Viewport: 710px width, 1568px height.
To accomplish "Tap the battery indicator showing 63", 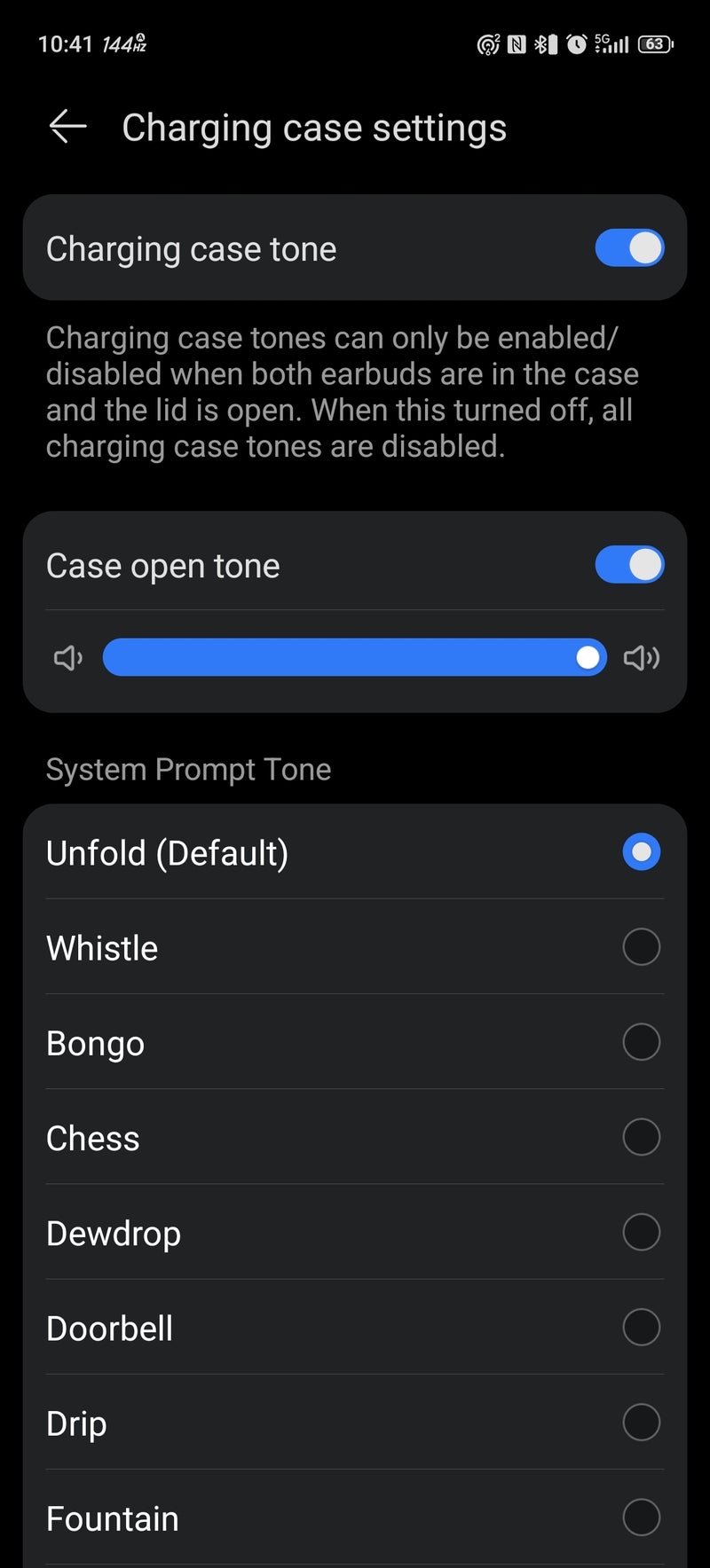I will coord(654,43).
